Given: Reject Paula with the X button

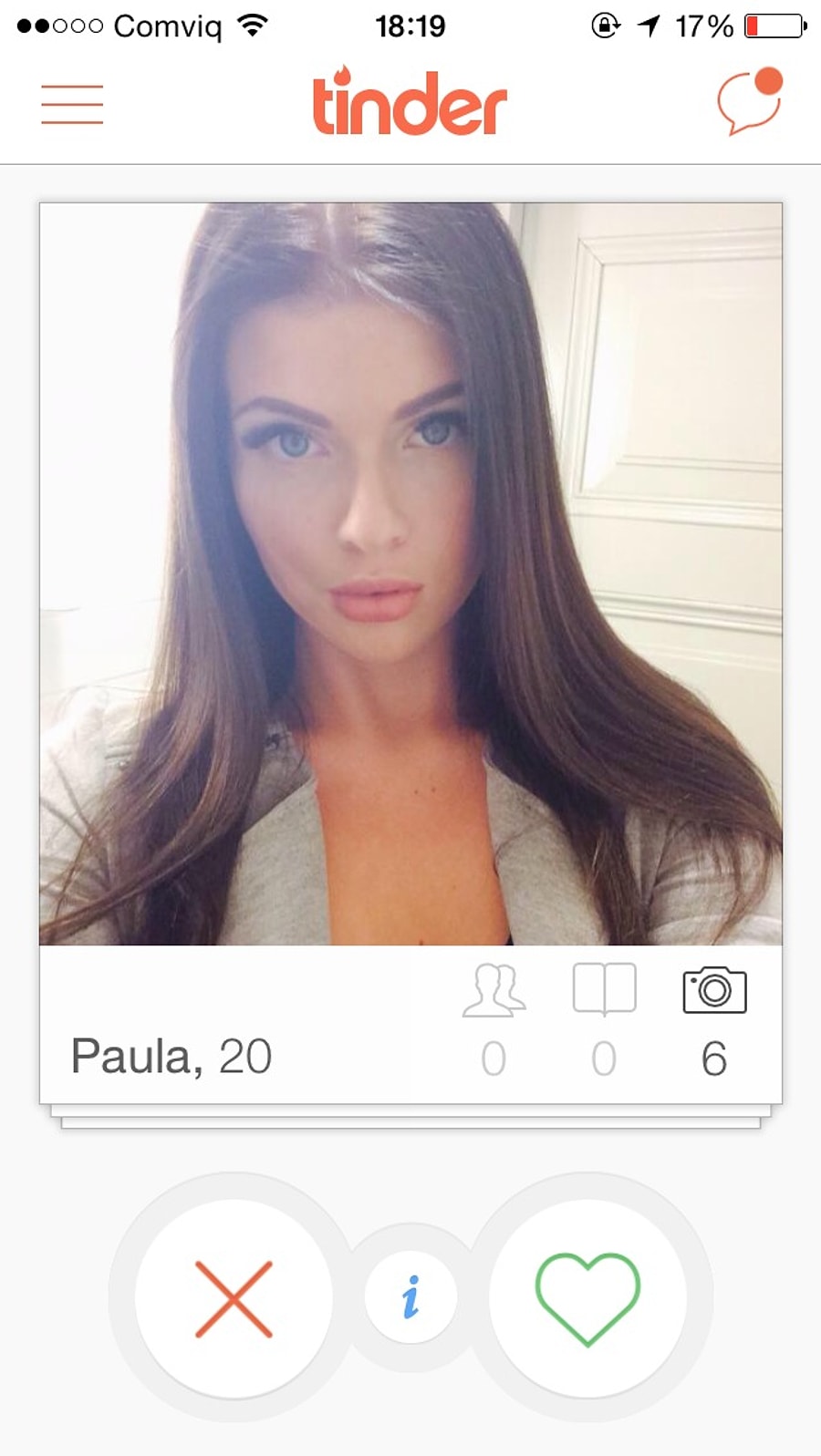Looking at the screenshot, I should coord(234,1298).
